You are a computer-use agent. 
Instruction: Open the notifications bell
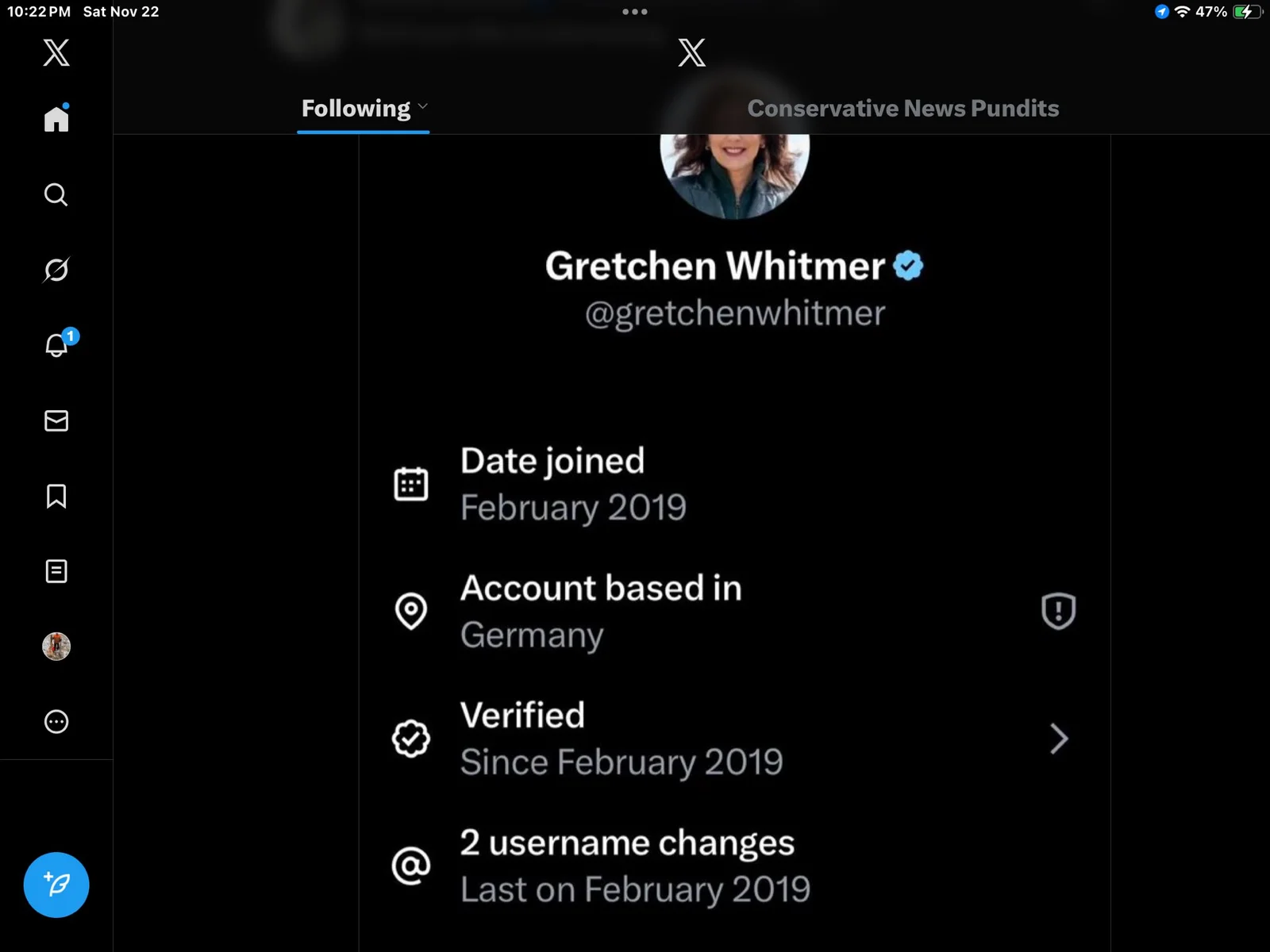pos(56,345)
